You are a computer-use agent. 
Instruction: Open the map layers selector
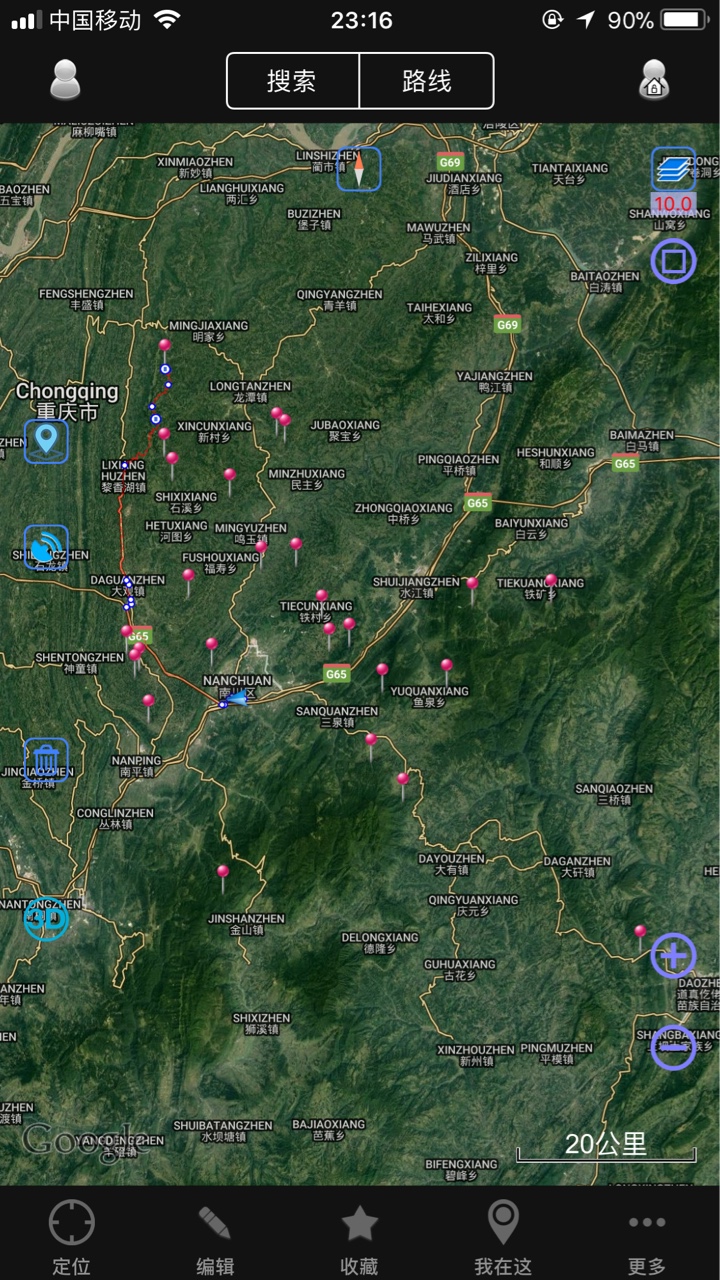pyautogui.click(x=673, y=169)
